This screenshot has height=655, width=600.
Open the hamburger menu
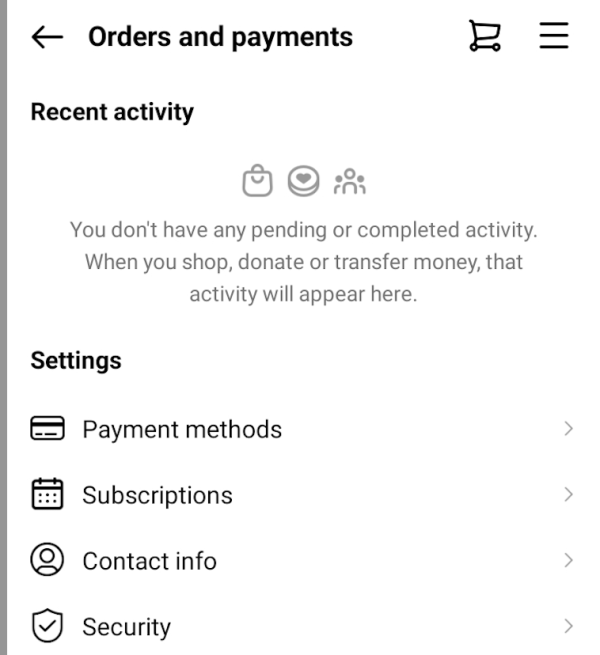pos(553,37)
